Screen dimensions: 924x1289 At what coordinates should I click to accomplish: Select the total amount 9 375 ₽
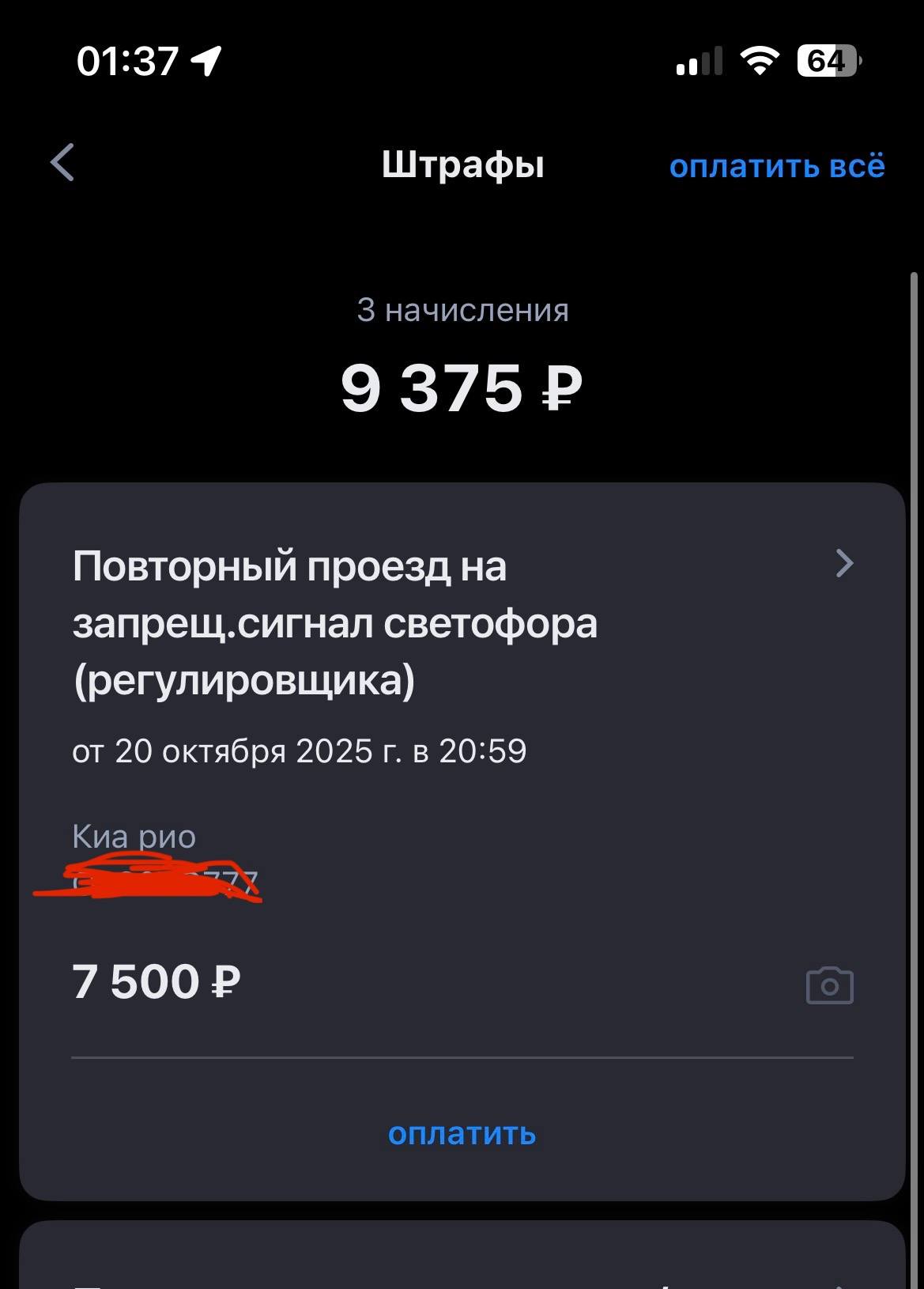pyautogui.click(x=462, y=385)
